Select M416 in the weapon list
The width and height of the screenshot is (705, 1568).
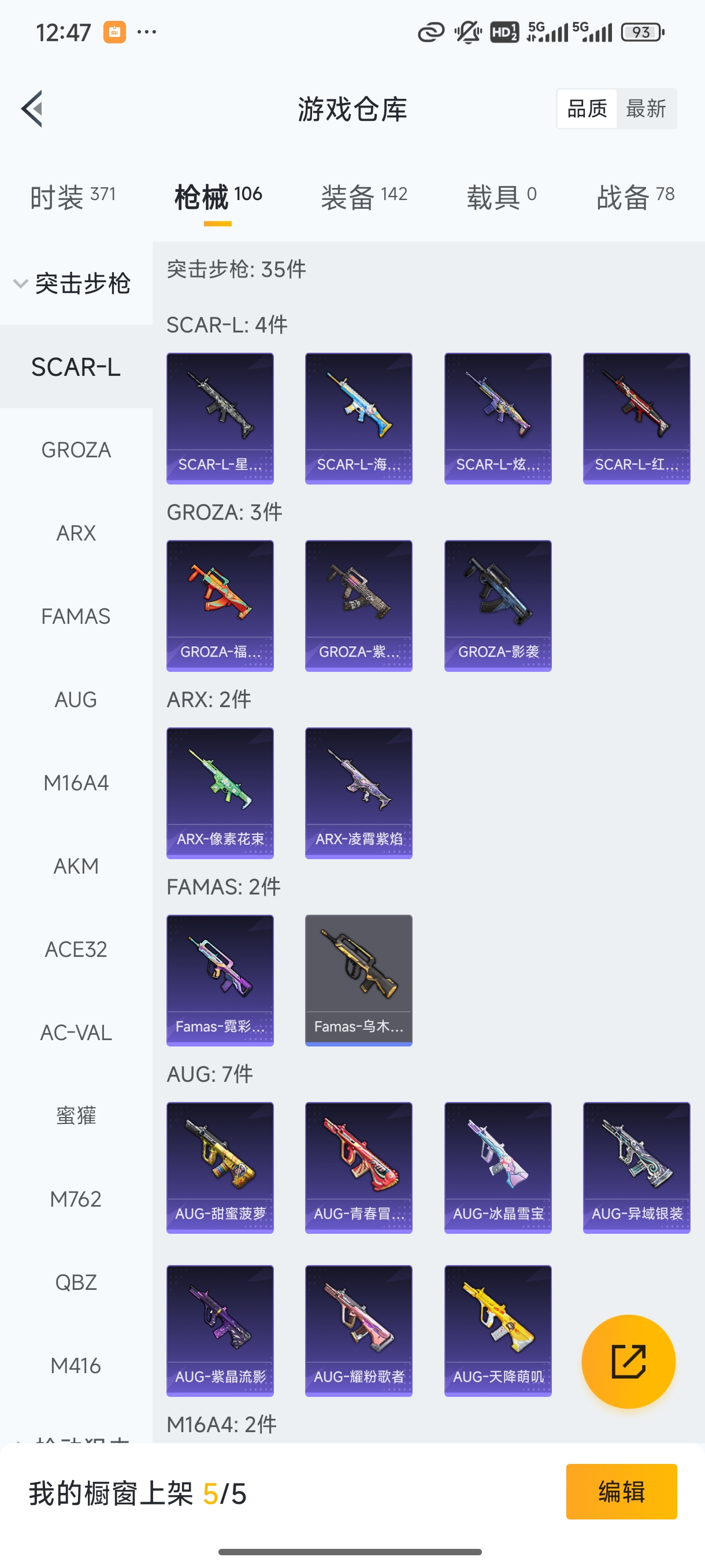pos(76,1366)
